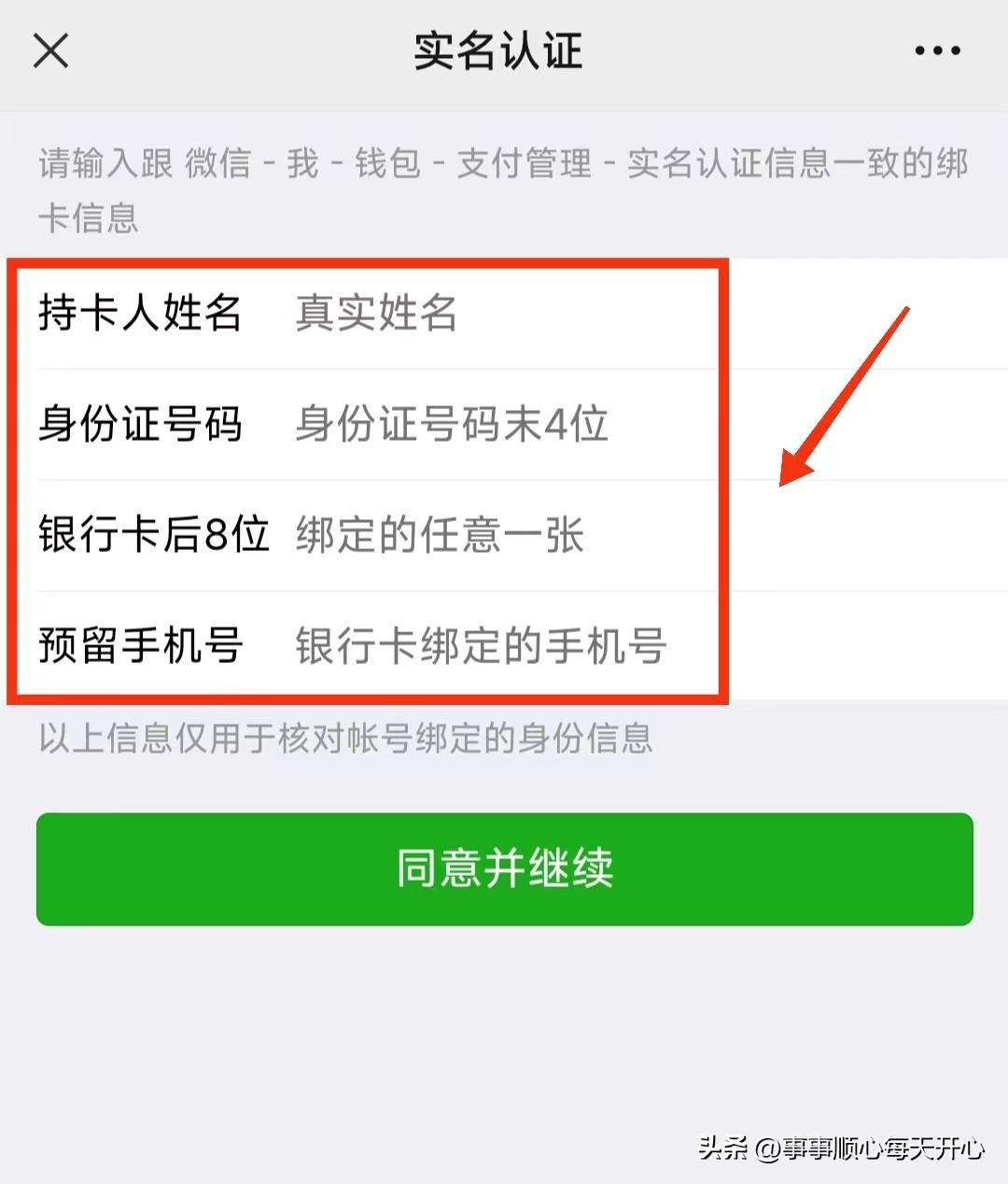Screen dimensions: 1008x1184
Task: Open the three-dot overflow menu
Action: click(x=937, y=51)
